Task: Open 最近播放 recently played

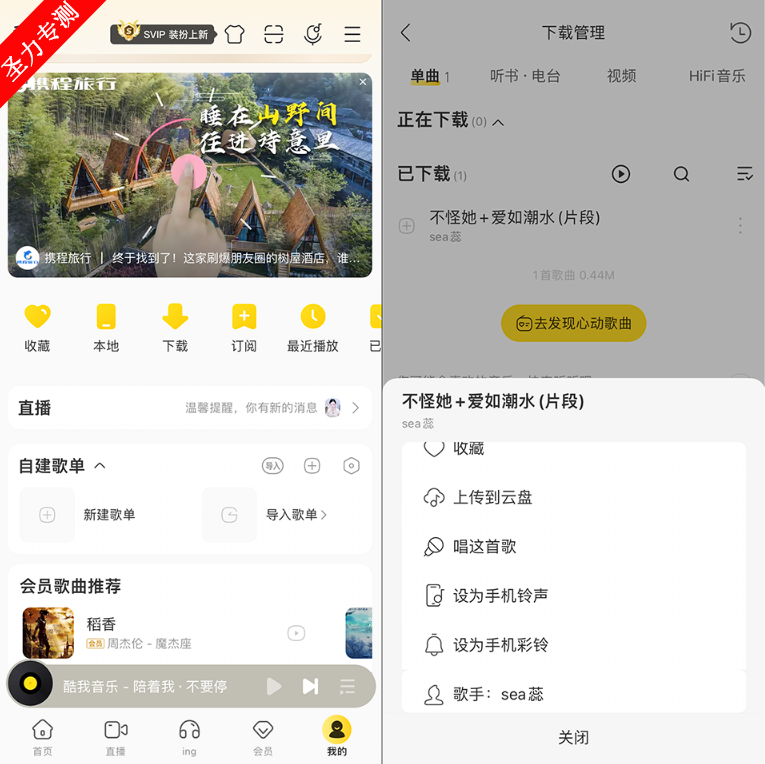Action: click(x=312, y=328)
